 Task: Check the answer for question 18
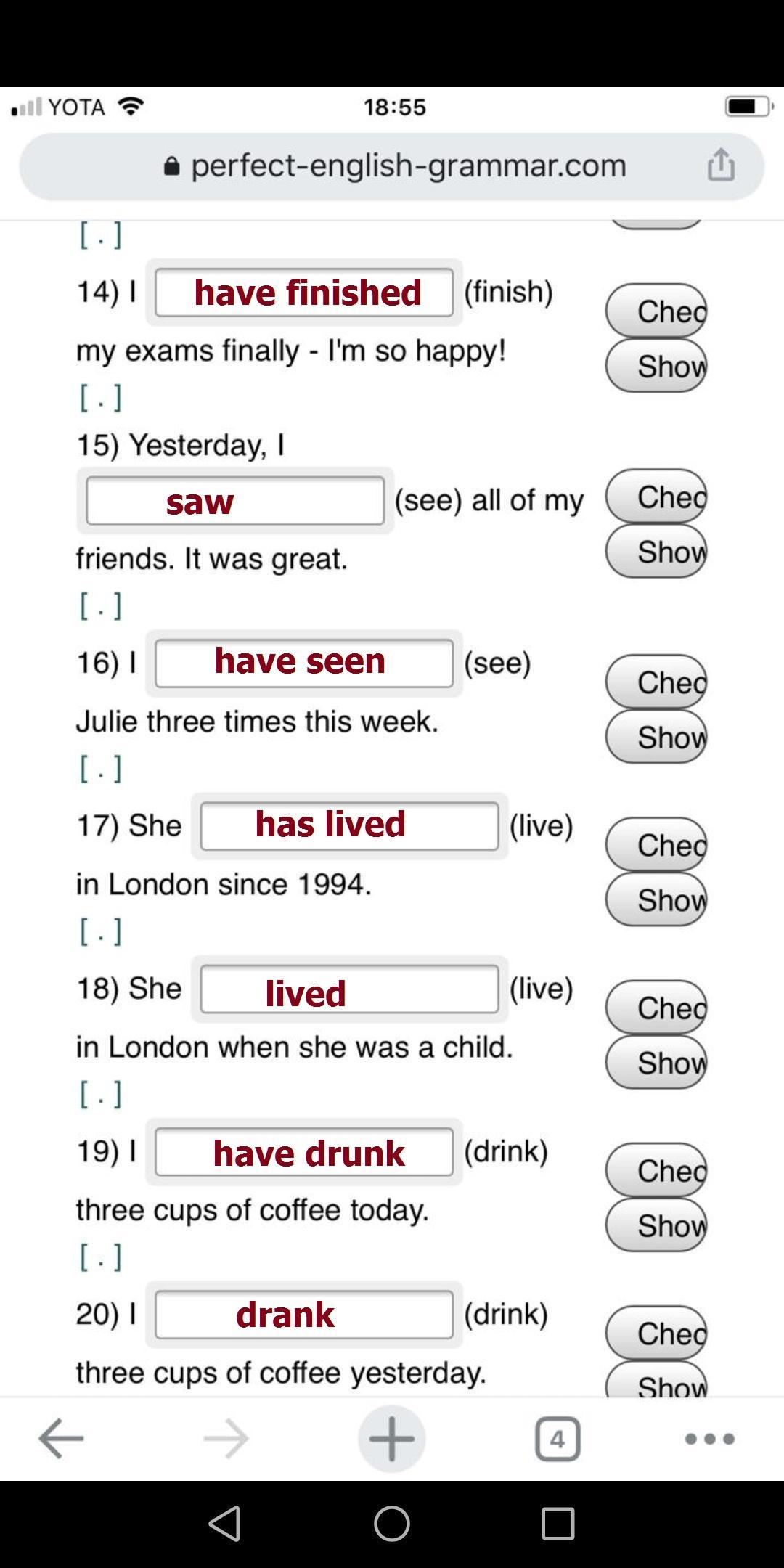[x=656, y=1008]
